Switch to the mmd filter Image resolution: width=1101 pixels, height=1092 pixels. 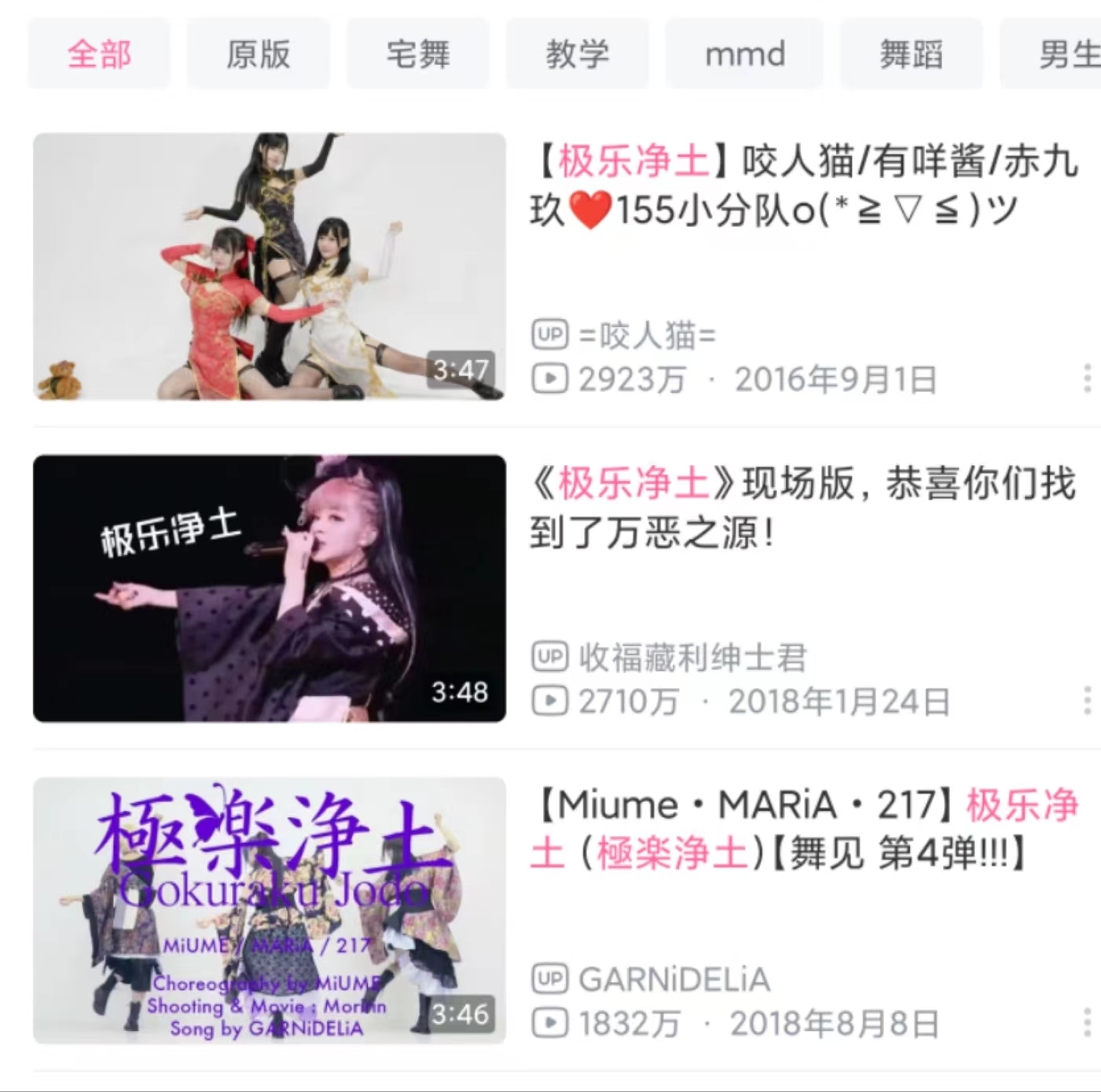click(744, 55)
